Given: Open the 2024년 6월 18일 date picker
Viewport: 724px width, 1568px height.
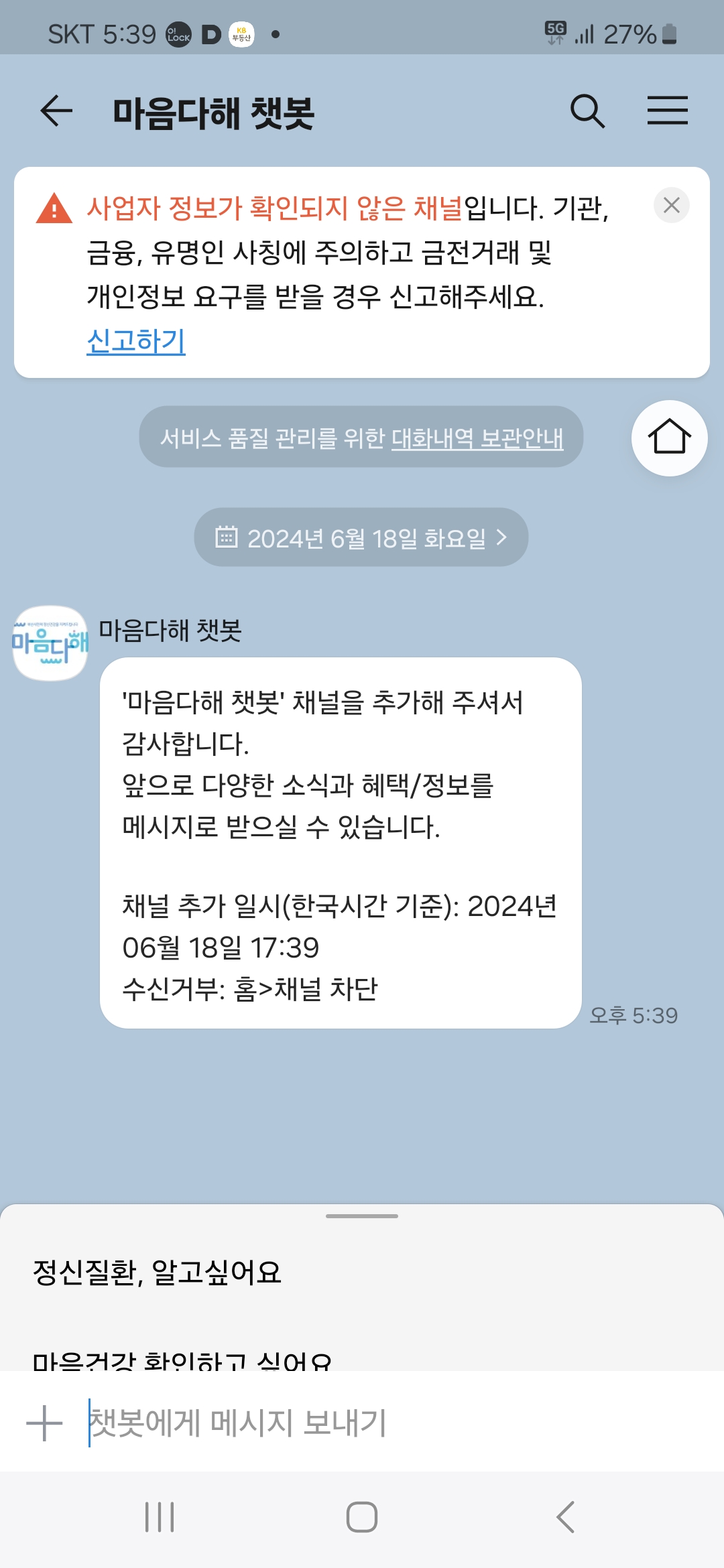Looking at the screenshot, I should coord(361,537).
